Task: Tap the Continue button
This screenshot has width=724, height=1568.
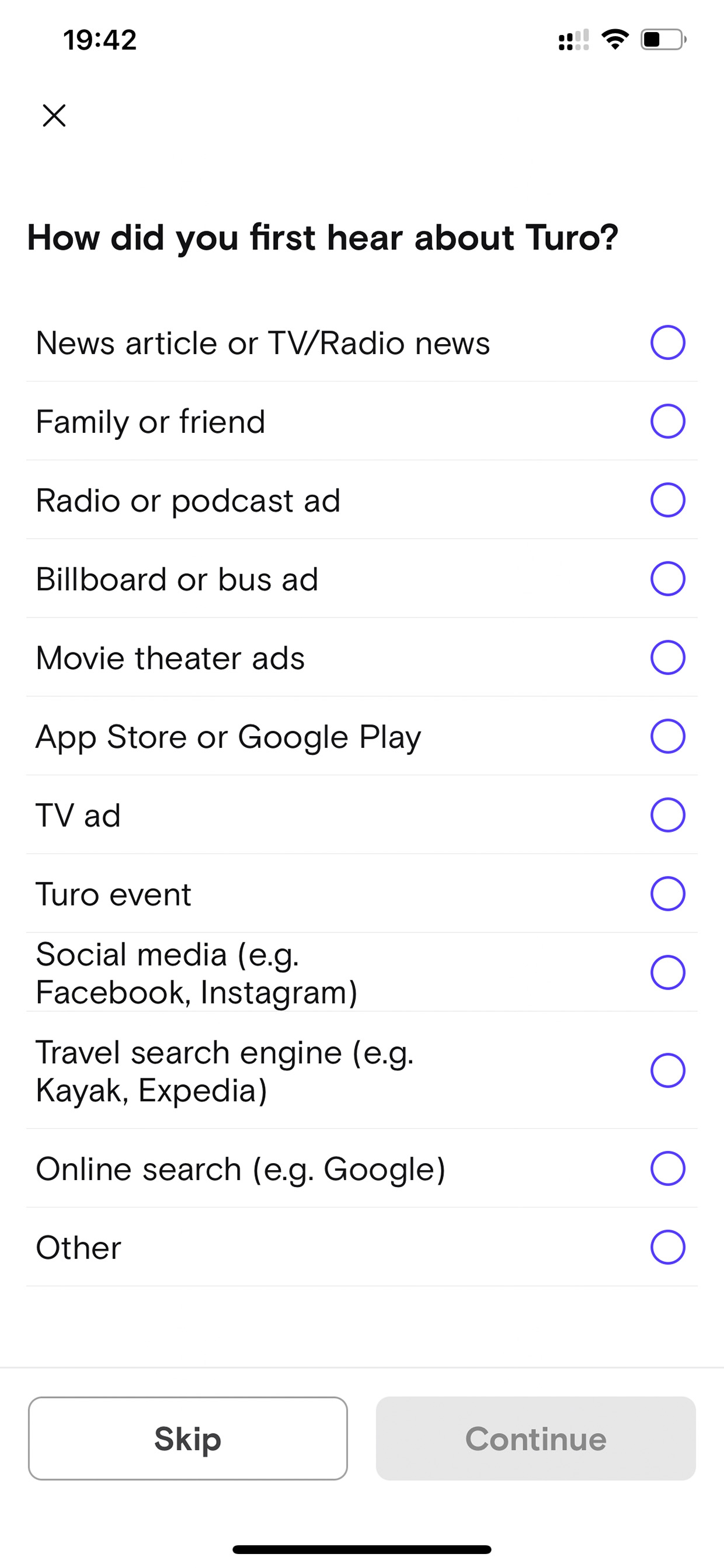Action: pos(536,1439)
